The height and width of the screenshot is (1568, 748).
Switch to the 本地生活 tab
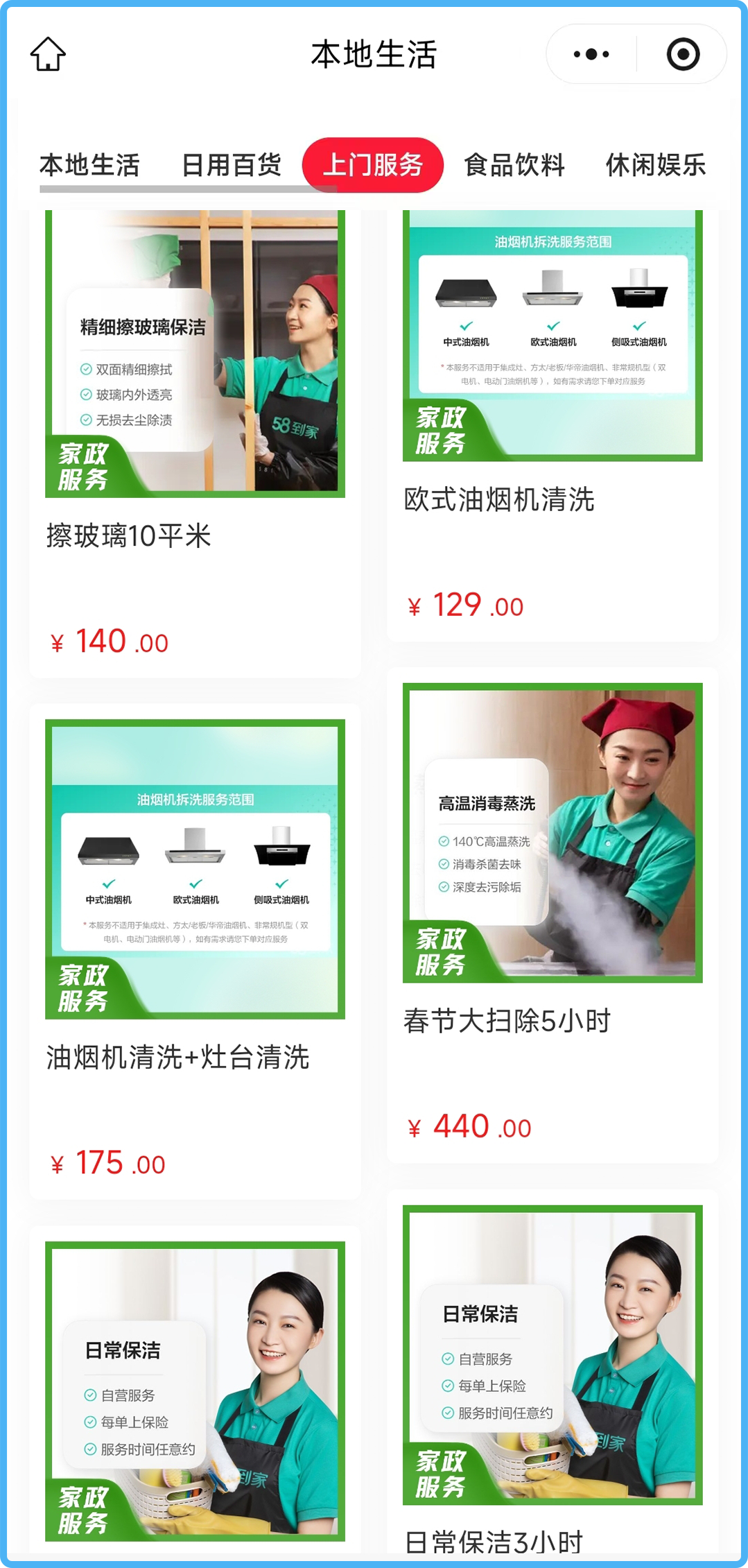tap(89, 165)
